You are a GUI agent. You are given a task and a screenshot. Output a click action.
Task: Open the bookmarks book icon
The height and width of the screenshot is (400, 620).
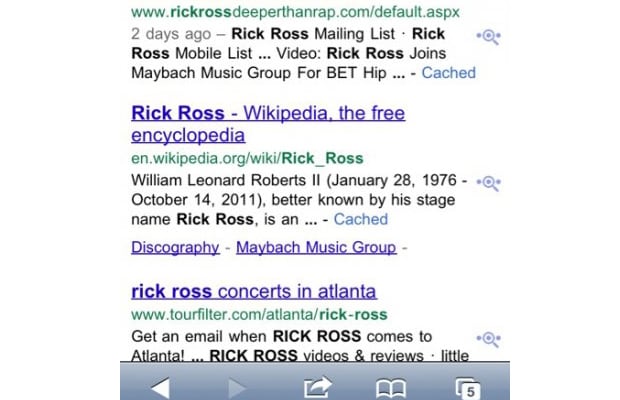[393, 386]
